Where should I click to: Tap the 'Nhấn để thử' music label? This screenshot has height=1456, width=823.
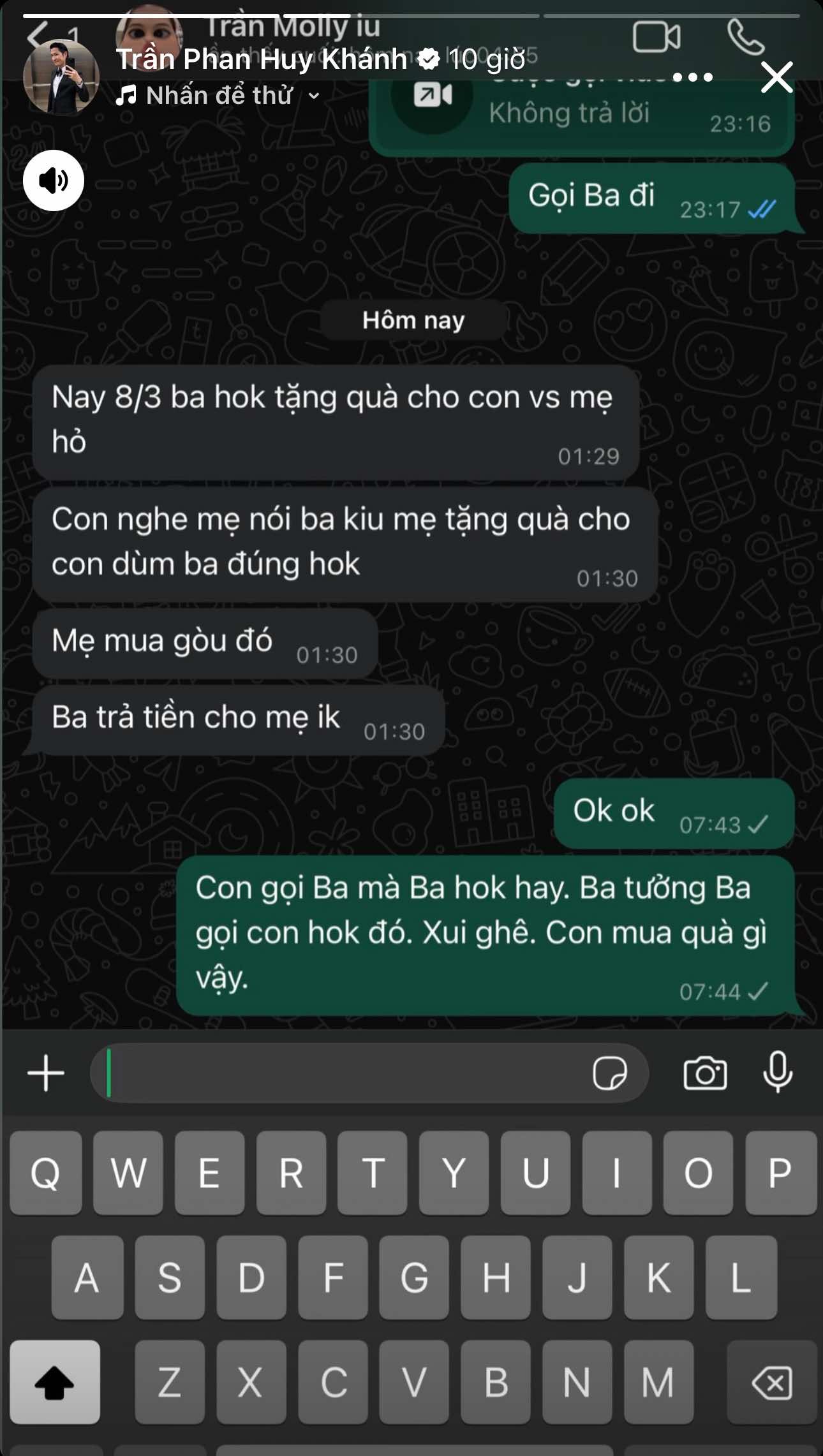219,96
